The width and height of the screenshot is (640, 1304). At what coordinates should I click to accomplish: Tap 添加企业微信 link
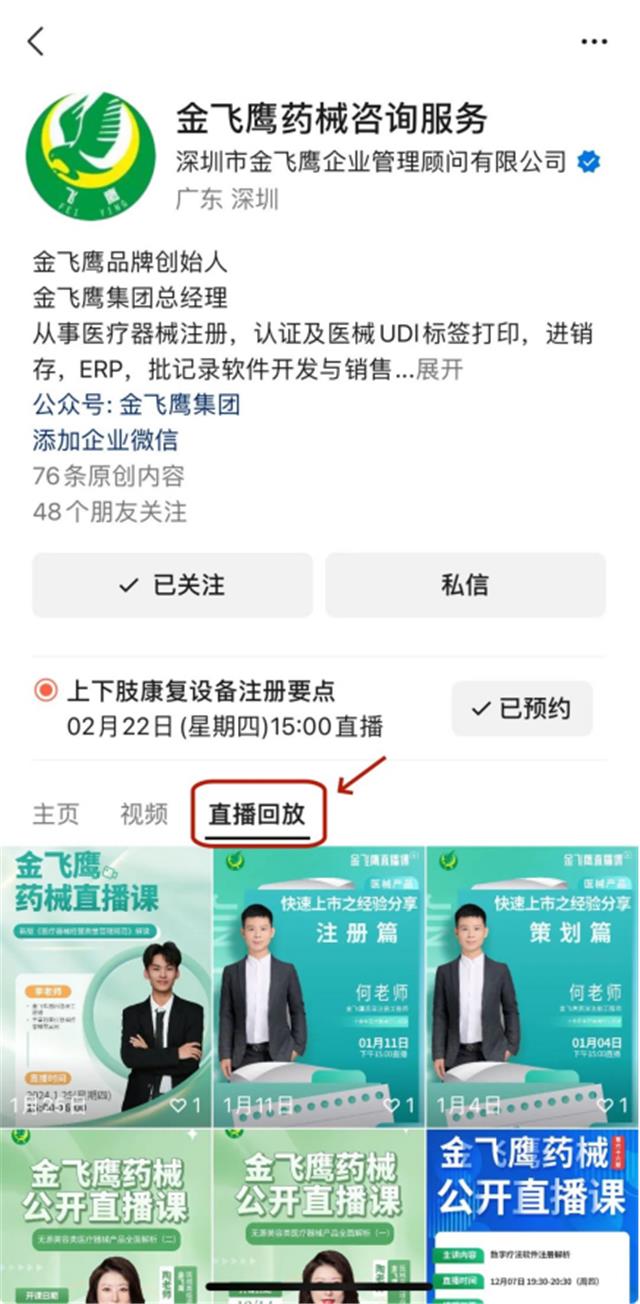(105, 440)
